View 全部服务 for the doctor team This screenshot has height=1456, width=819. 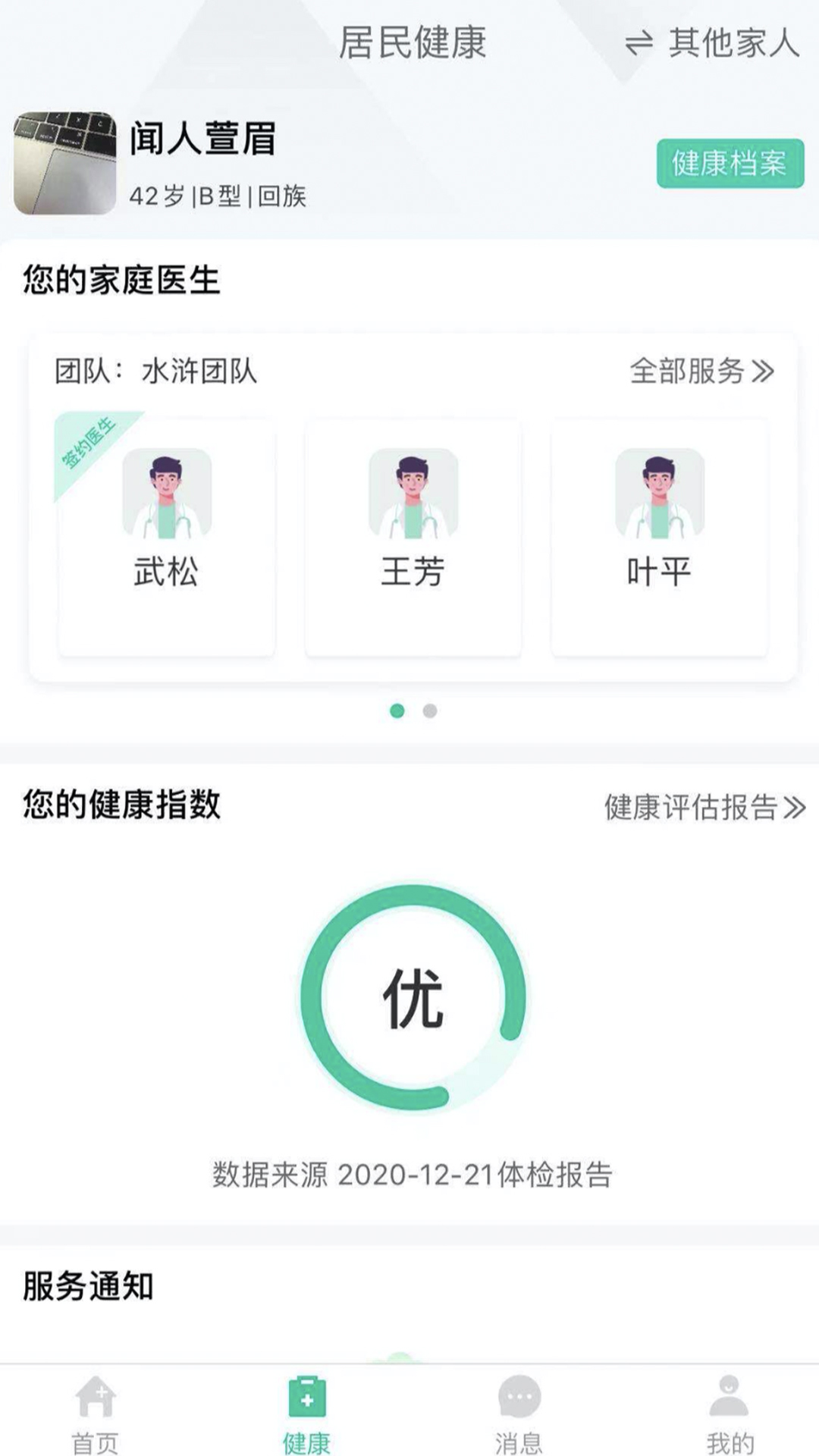701,371
